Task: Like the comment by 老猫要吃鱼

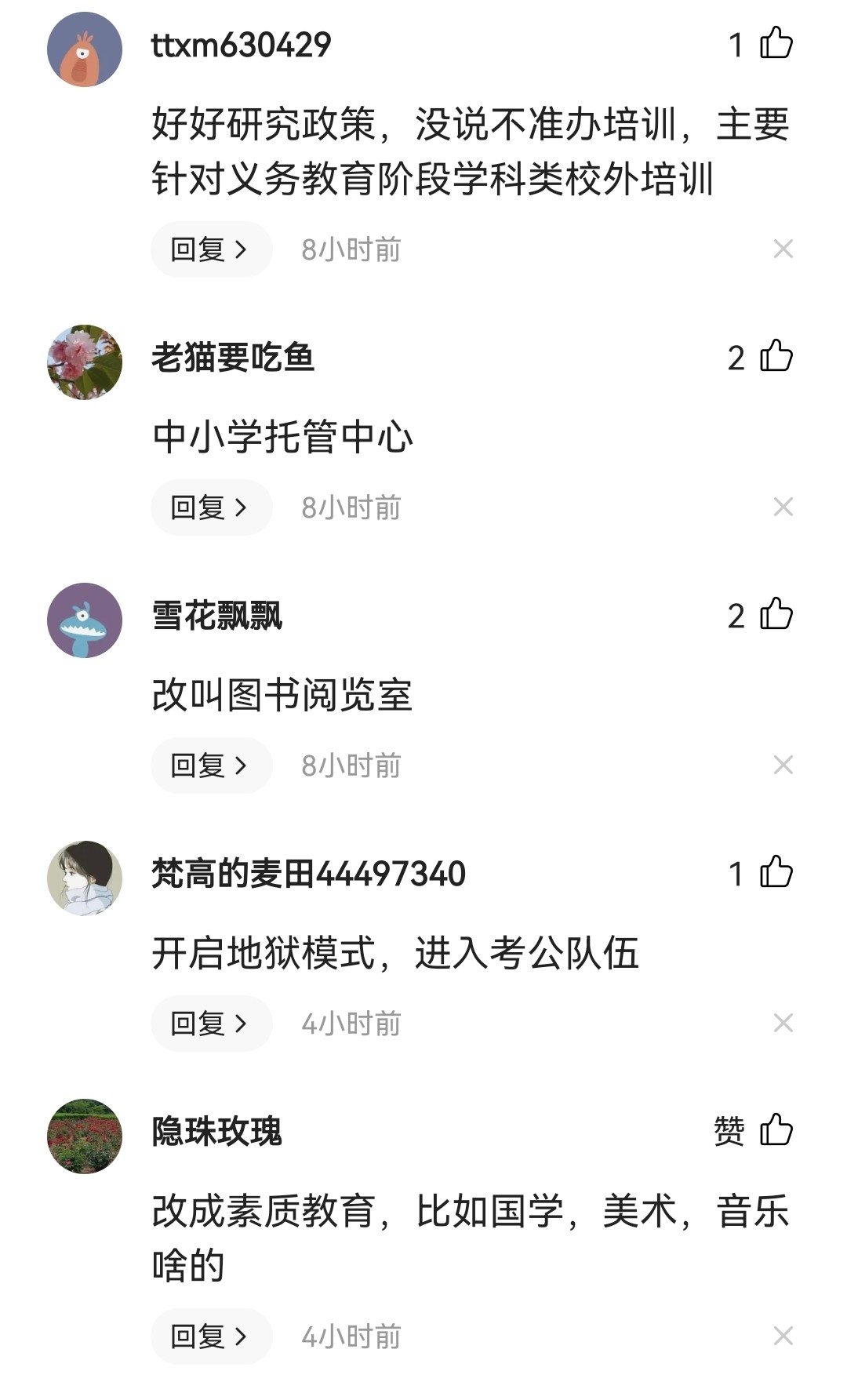Action: click(x=776, y=357)
